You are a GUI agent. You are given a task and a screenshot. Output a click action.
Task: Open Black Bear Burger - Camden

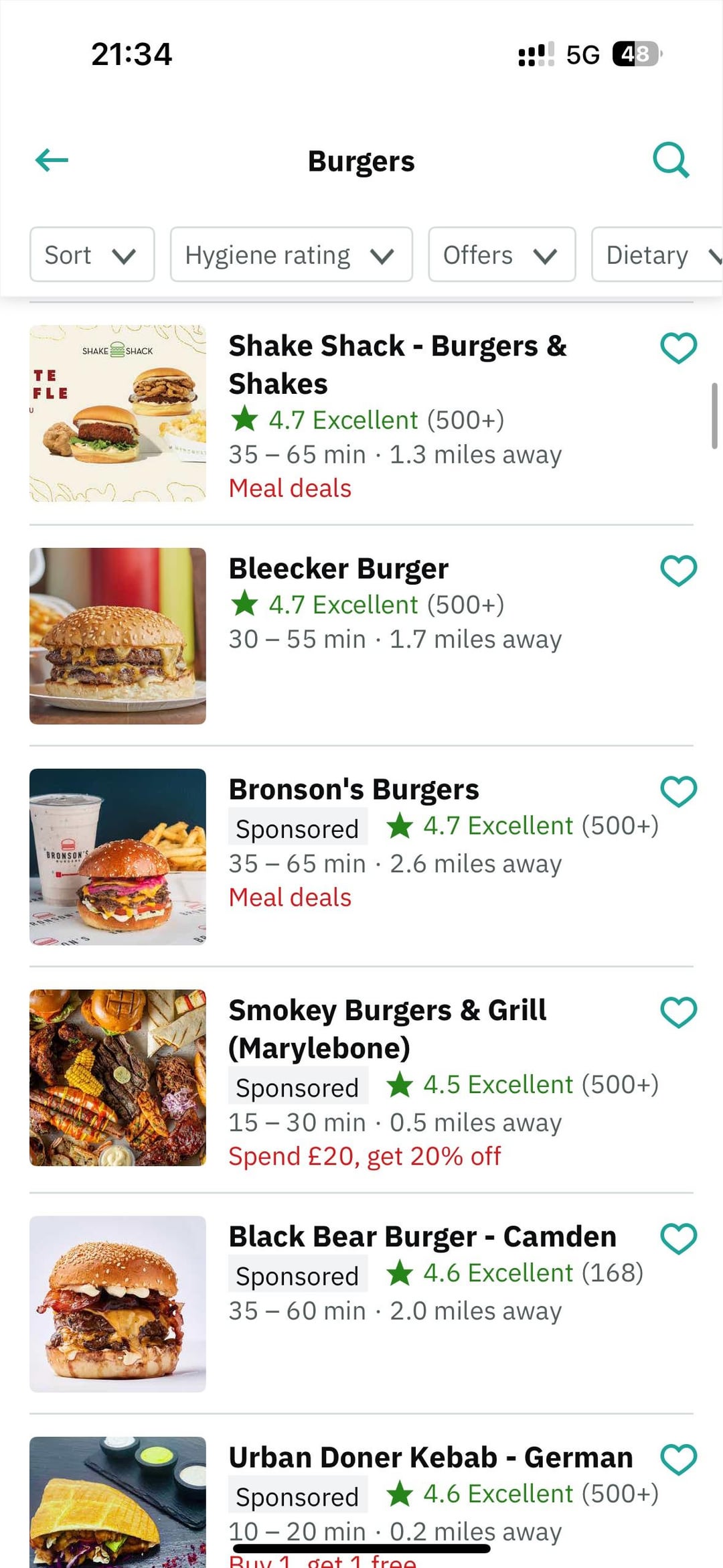[x=422, y=1237]
